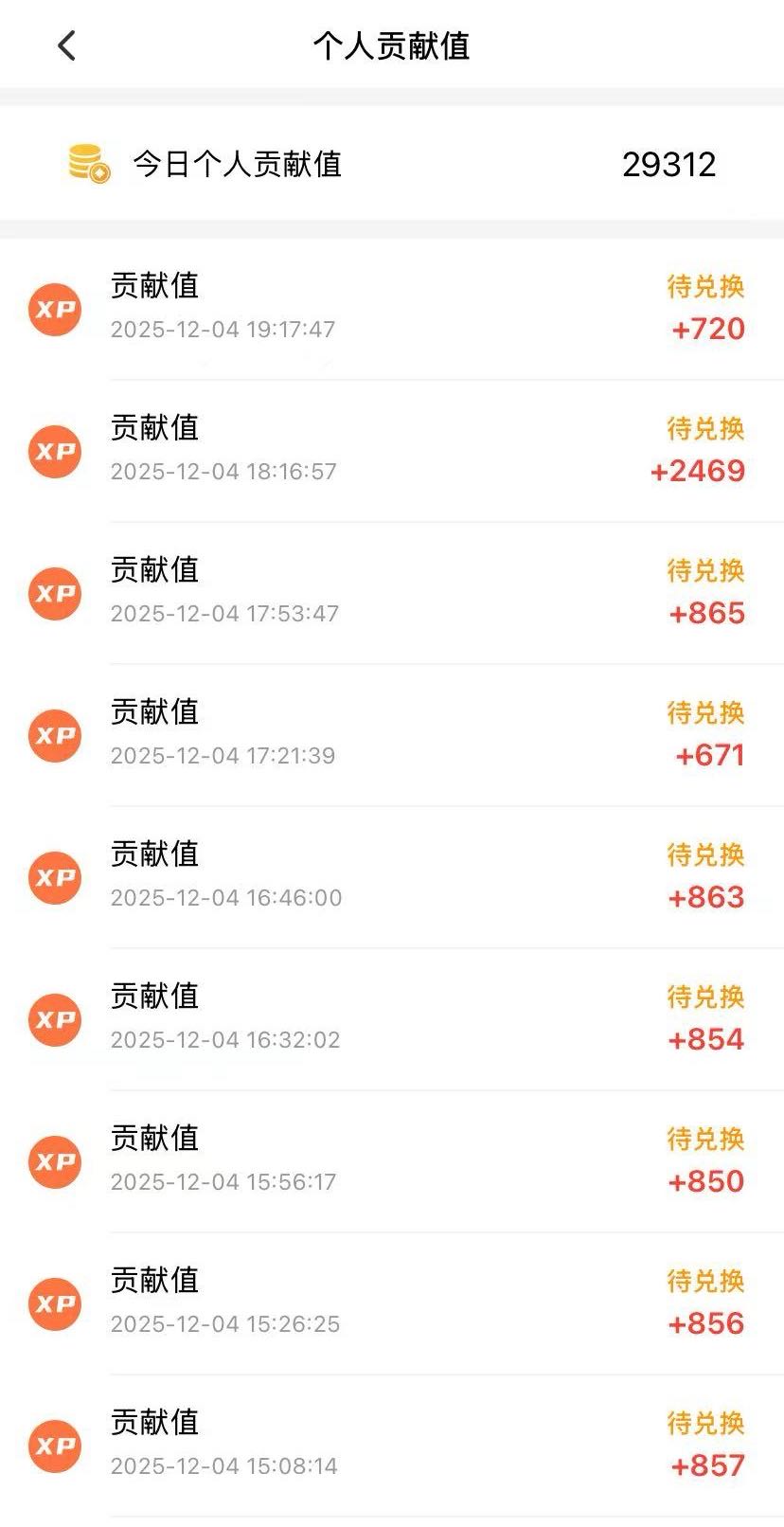Tap the XP badge of the 15:56:17 record
Viewport: 784px width, 1527px height.
[54, 1162]
